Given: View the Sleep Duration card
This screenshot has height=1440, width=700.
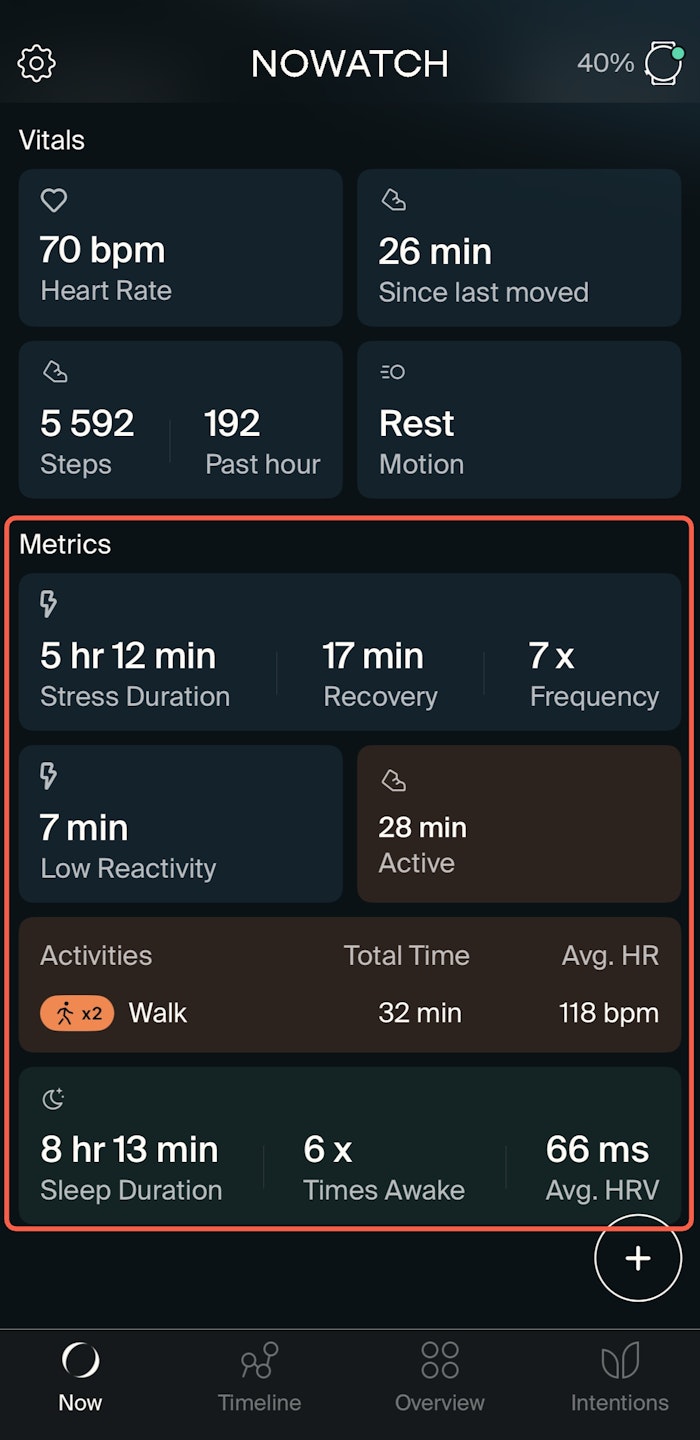Looking at the screenshot, I should tap(350, 1146).
